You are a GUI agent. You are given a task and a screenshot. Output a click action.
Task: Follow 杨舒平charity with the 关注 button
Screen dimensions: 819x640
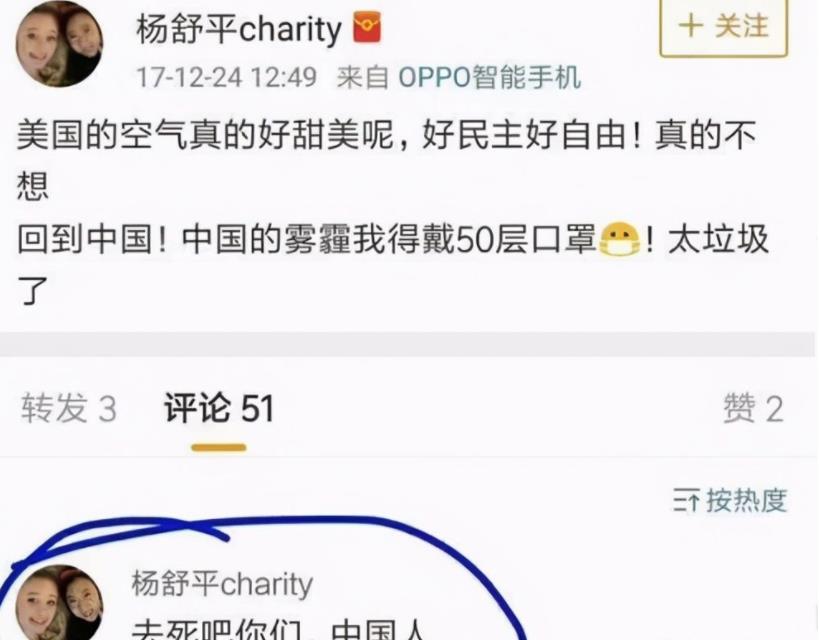tap(723, 27)
